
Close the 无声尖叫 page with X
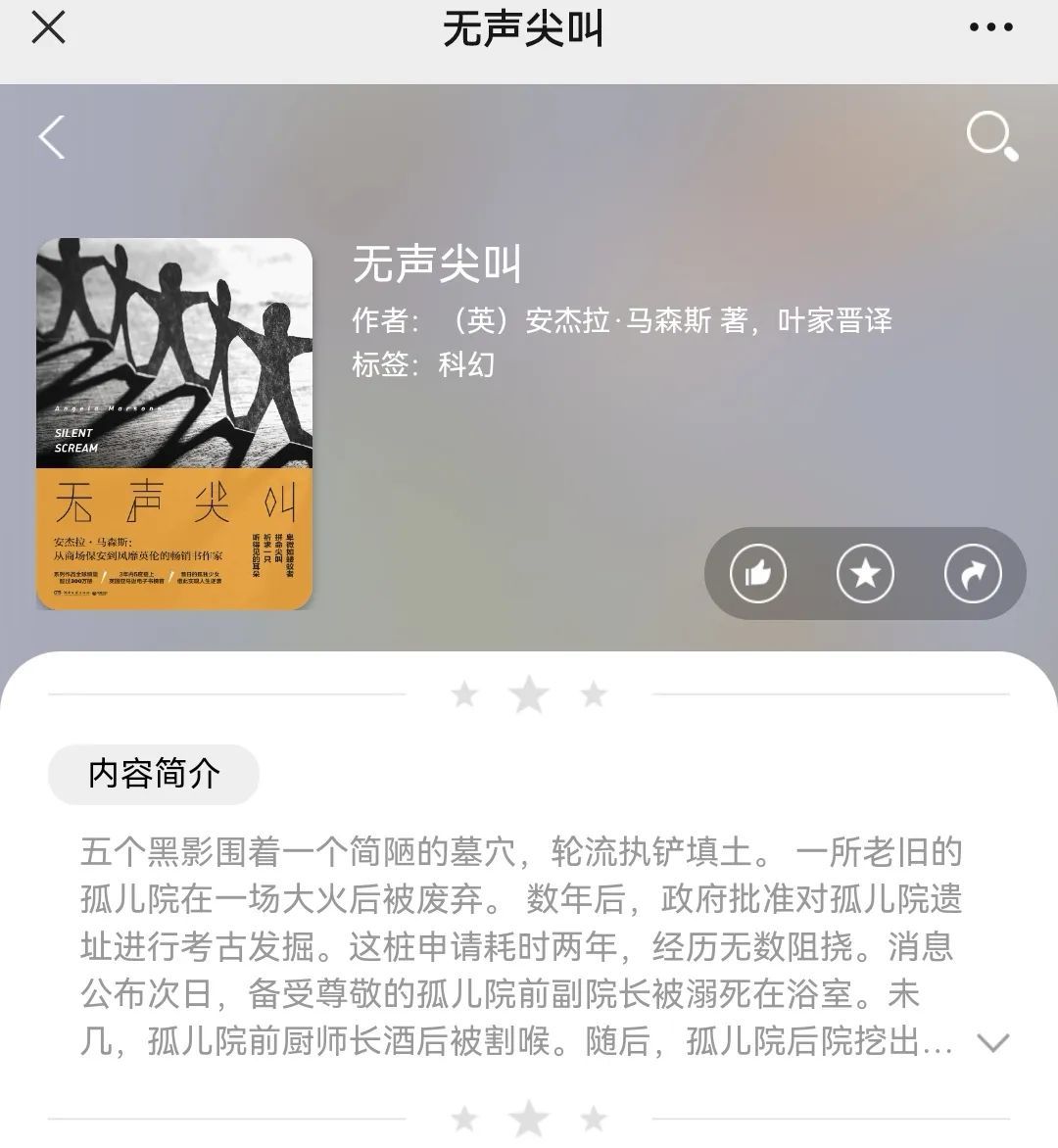pyautogui.click(x=48, y=27)
